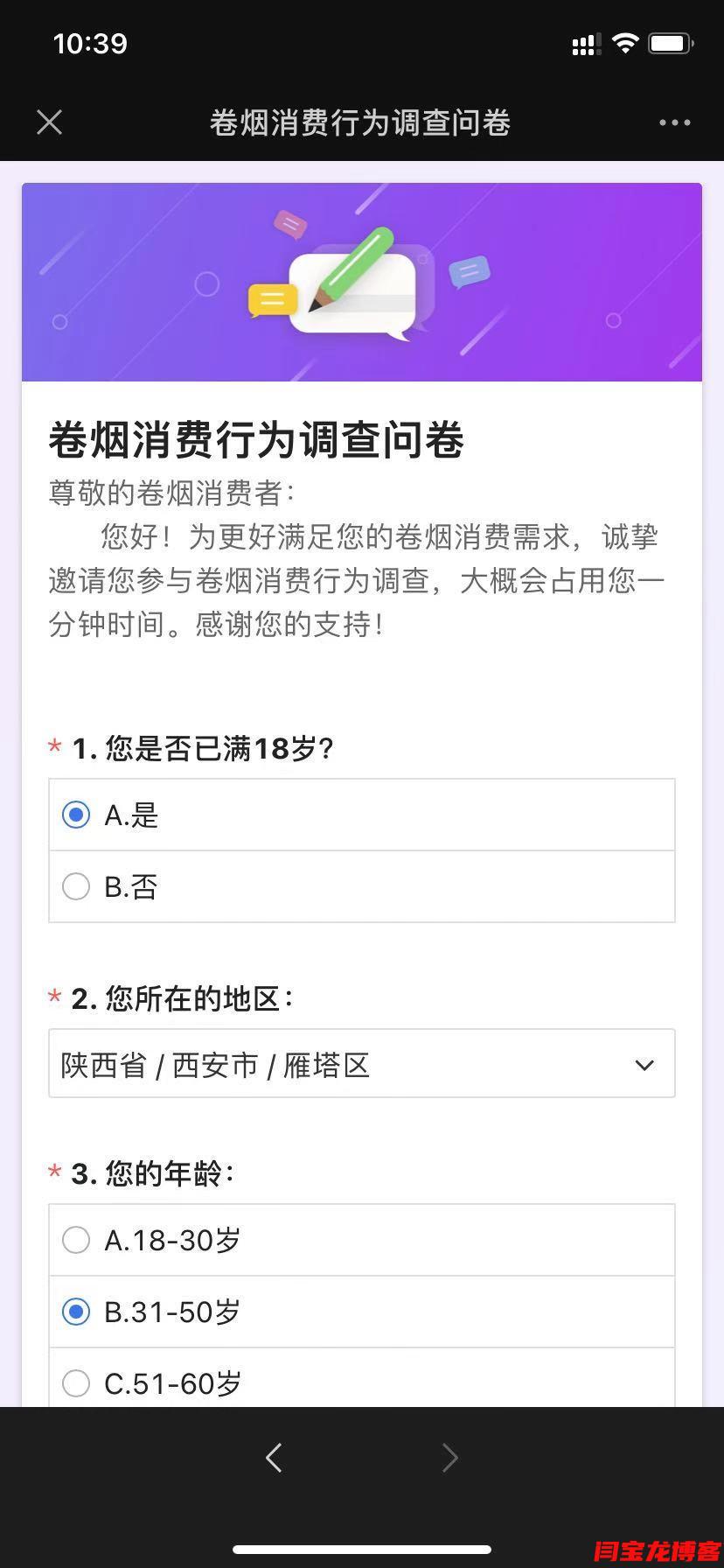The image size is (724, 1568).
Task: Tap the survey title in the top bar
Action: click(361, 122)
